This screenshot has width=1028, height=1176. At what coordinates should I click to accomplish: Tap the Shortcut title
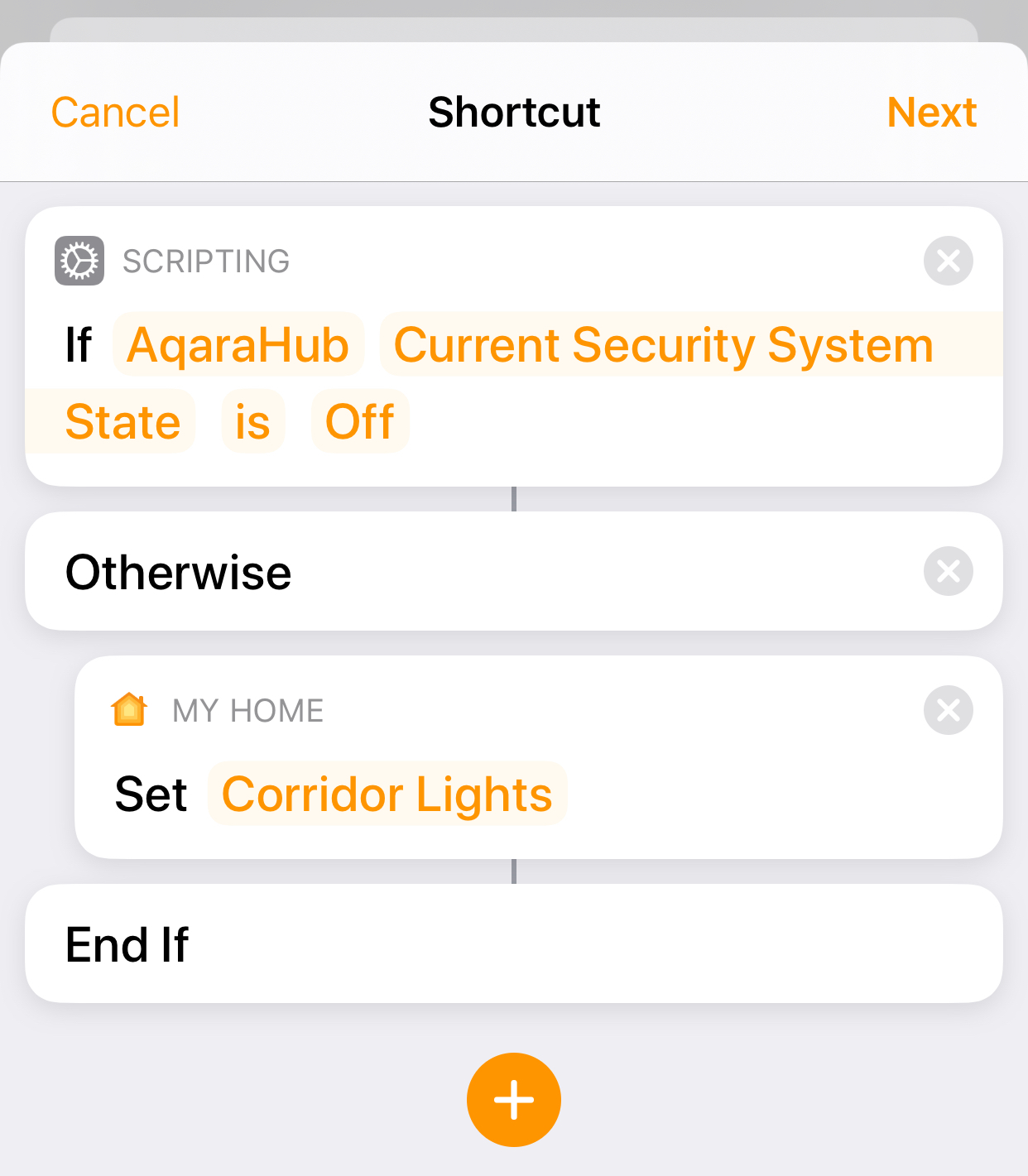[514, 112]
